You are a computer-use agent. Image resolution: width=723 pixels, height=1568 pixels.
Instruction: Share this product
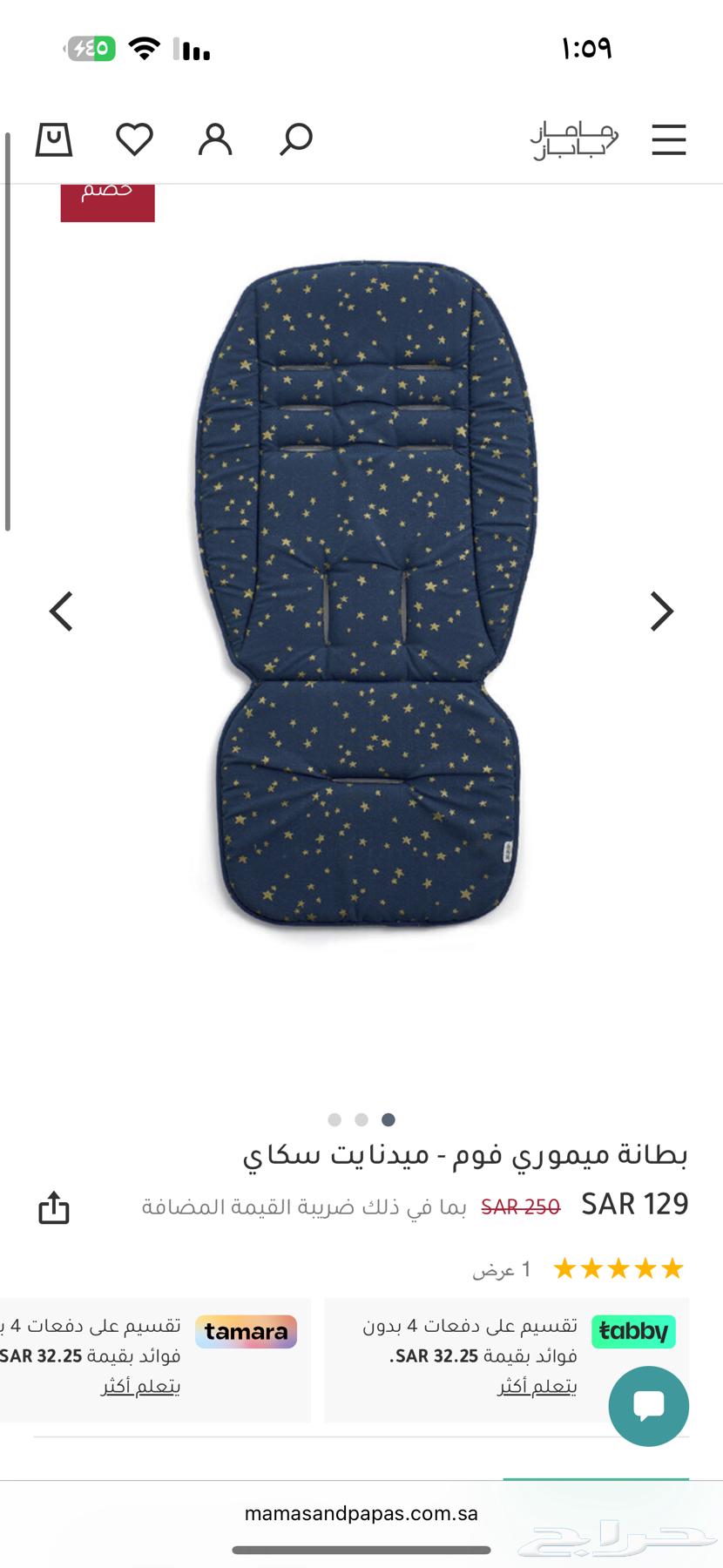click(x=54, y=1207)
